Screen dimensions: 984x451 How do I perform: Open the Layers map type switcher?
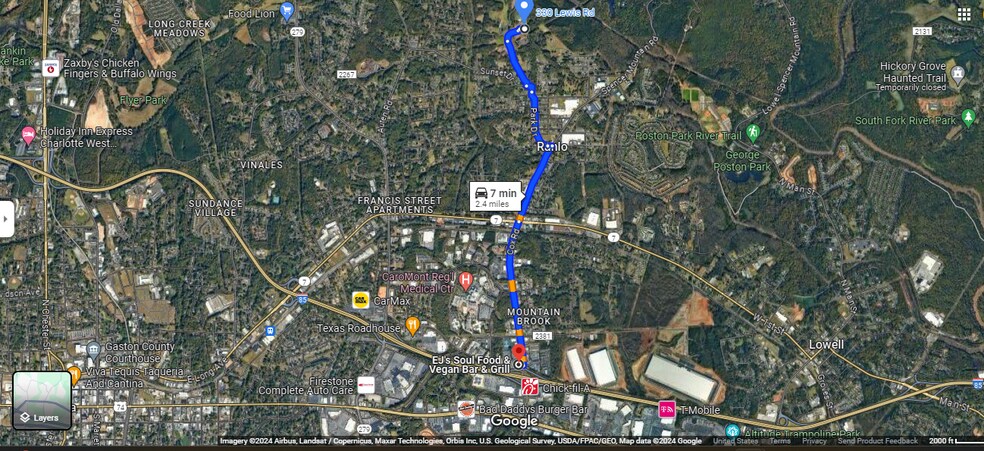click(x=42, y=400)
